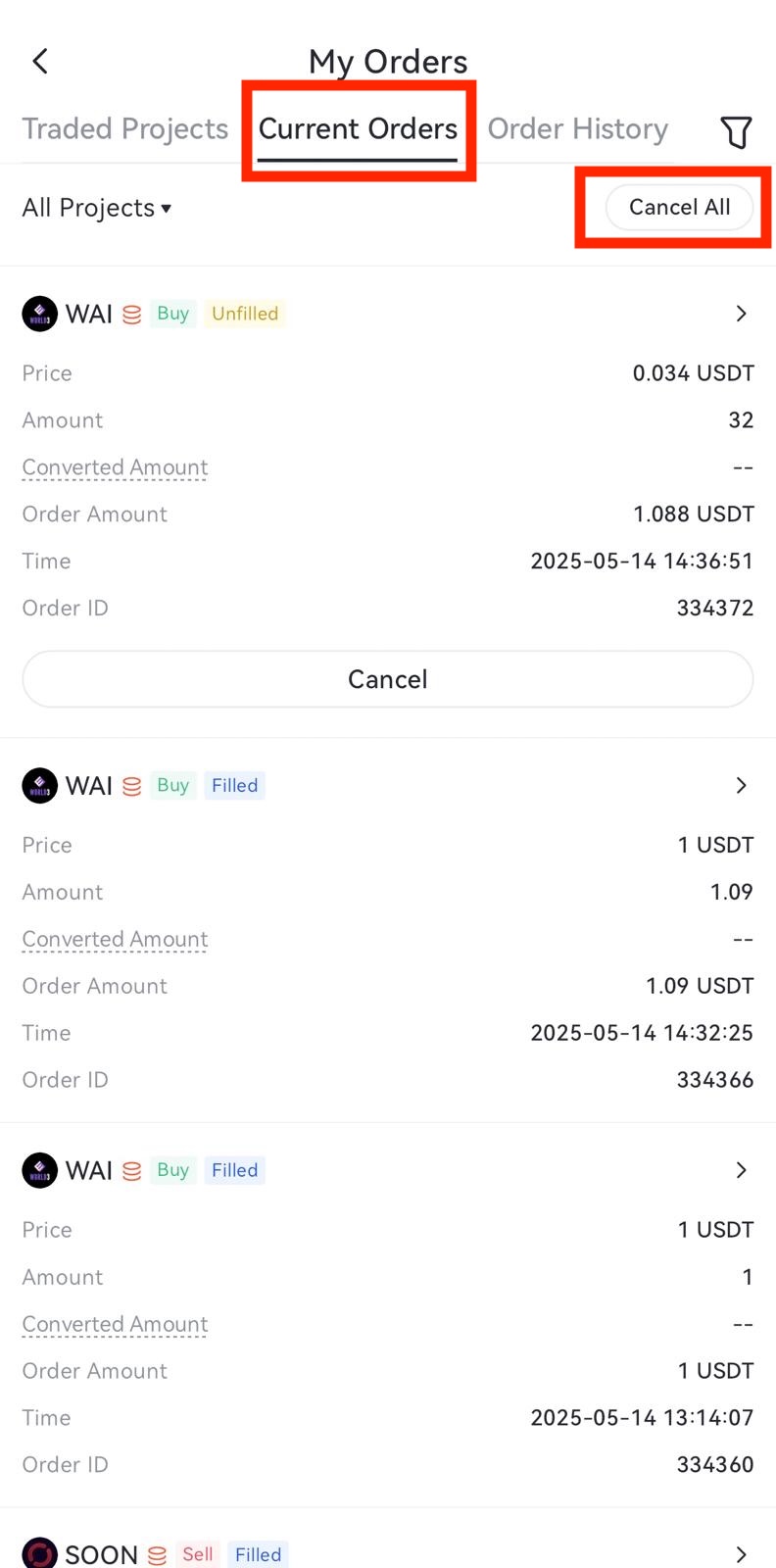Tap Cancel All orders button
The width and height of the screenshot is (776, 1568).
679,207
